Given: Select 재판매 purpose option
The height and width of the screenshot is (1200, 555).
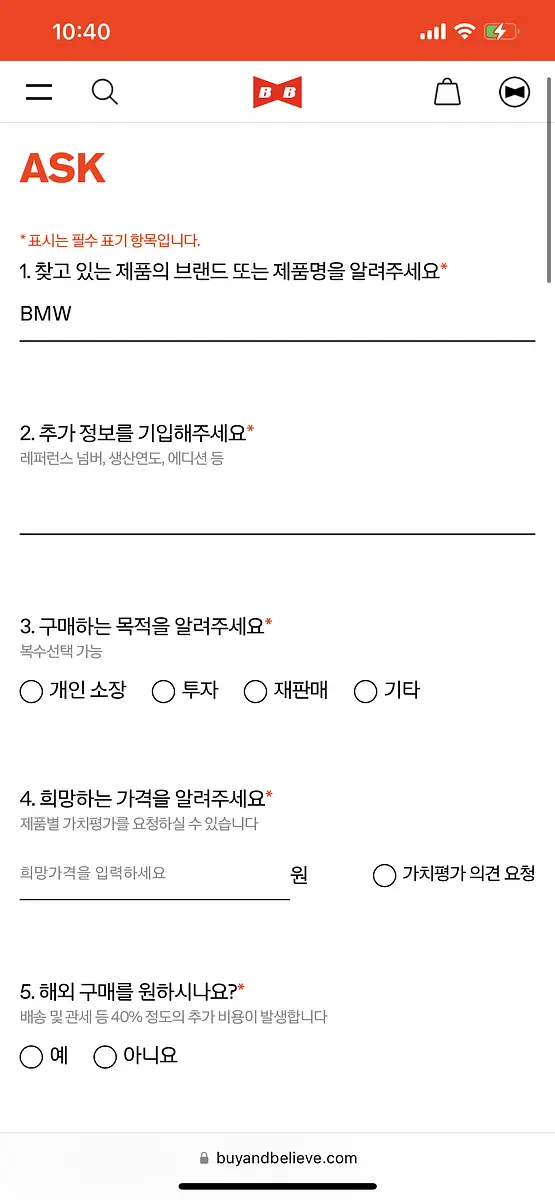Looking at the screenshot, I should point(286,690).
